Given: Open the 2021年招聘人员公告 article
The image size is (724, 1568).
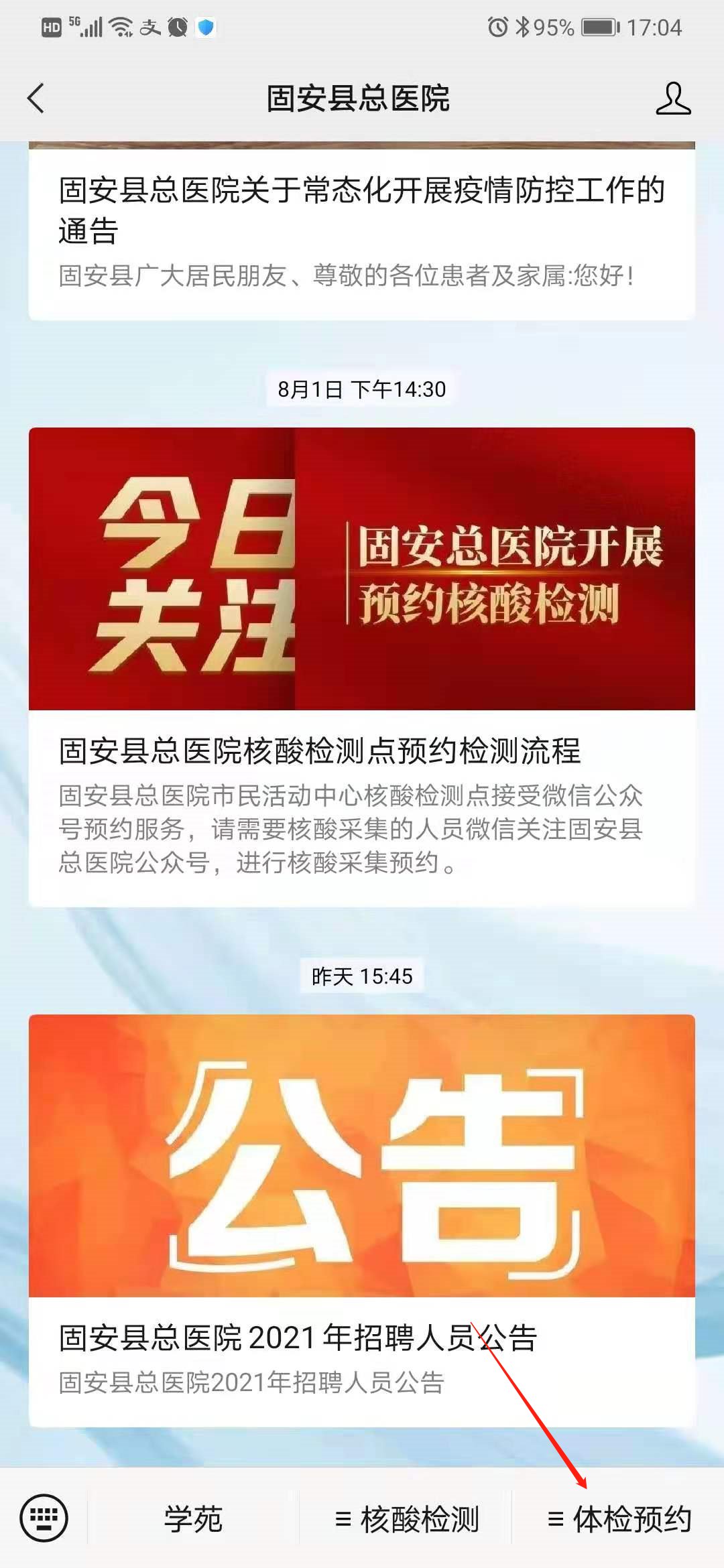Looking at the screenshot, I should 361,1337.
